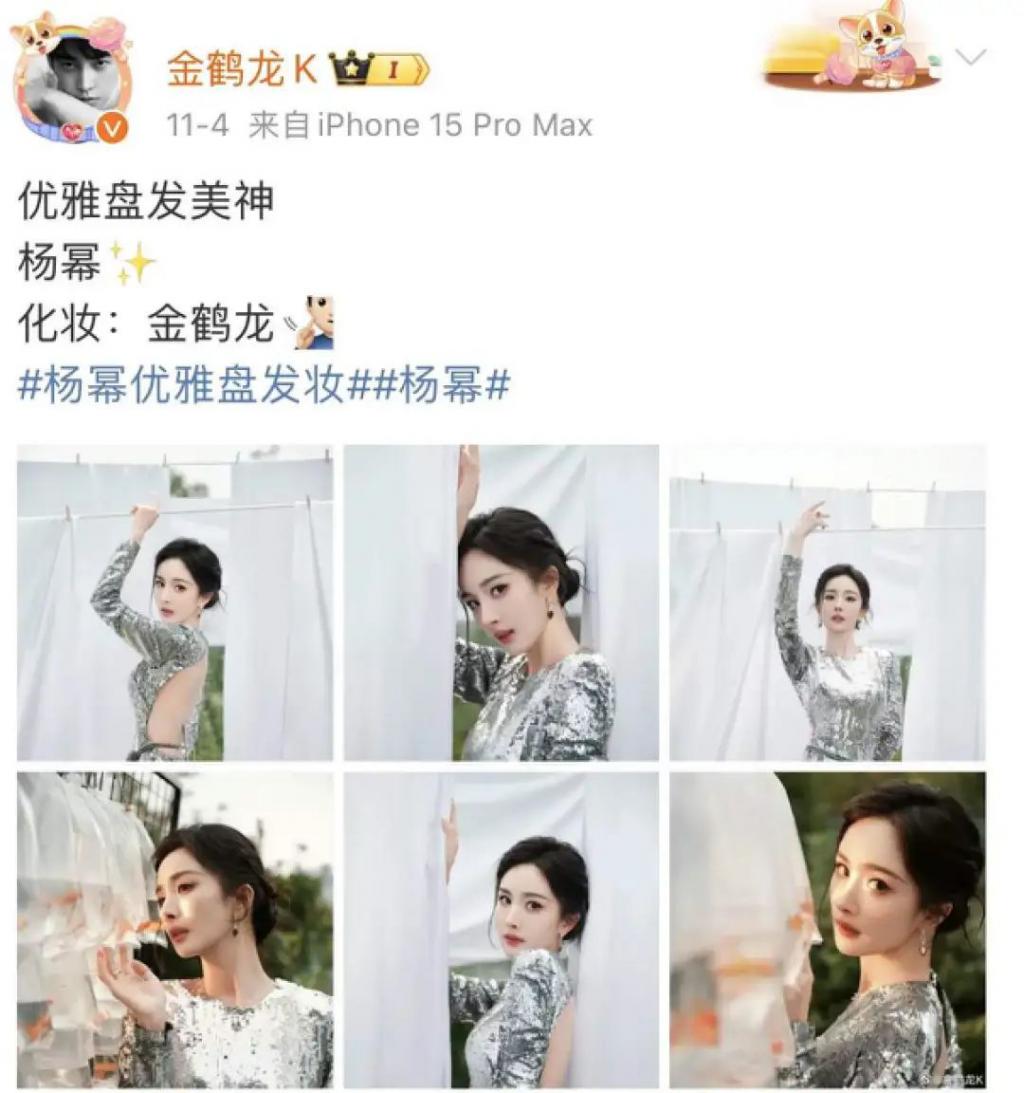Expand the post options chevron

[x=970, y=58]
